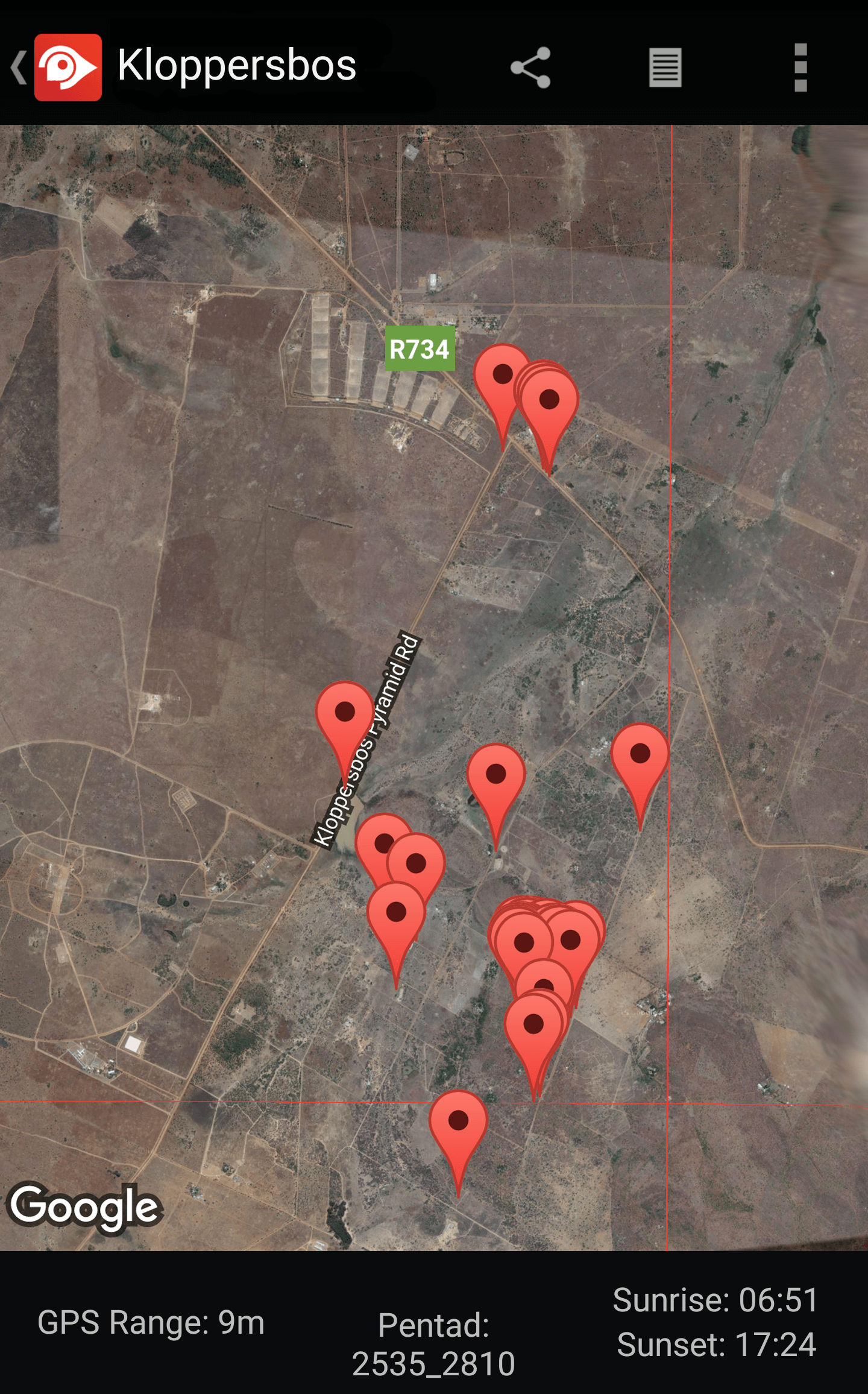Select the pin on Kloppersbos Pyramid Rd
The image size is (868, 1394).
345,712
